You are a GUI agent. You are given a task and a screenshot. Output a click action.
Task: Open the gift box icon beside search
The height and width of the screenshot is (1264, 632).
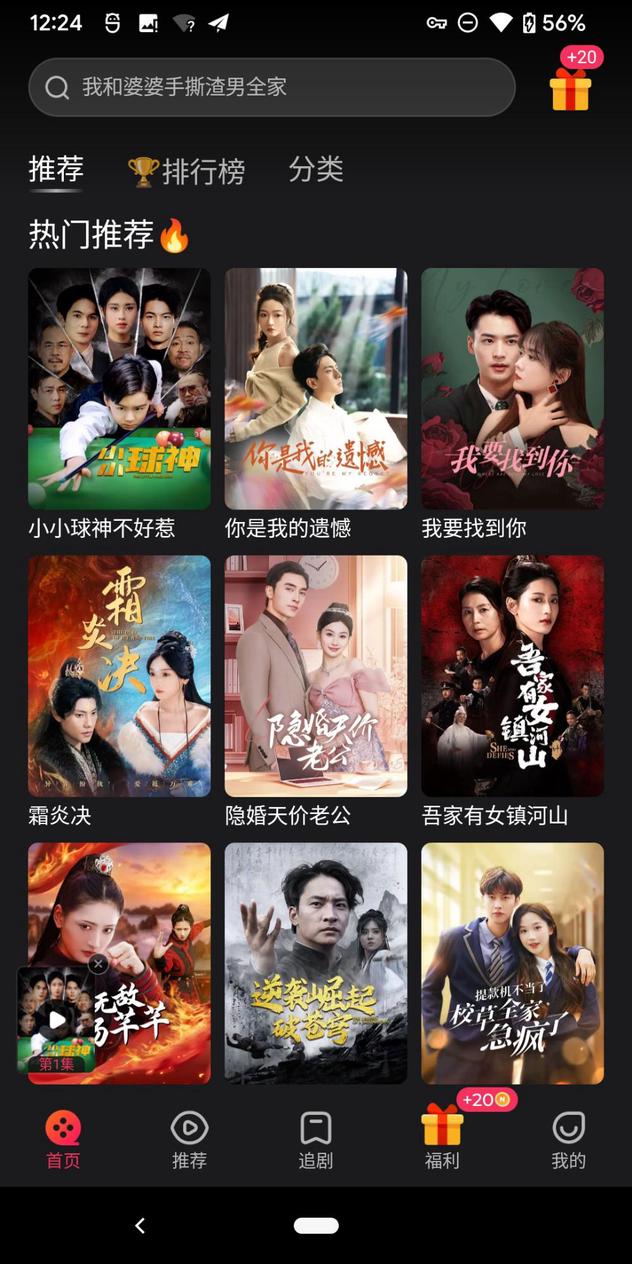[x=571, y=88]
